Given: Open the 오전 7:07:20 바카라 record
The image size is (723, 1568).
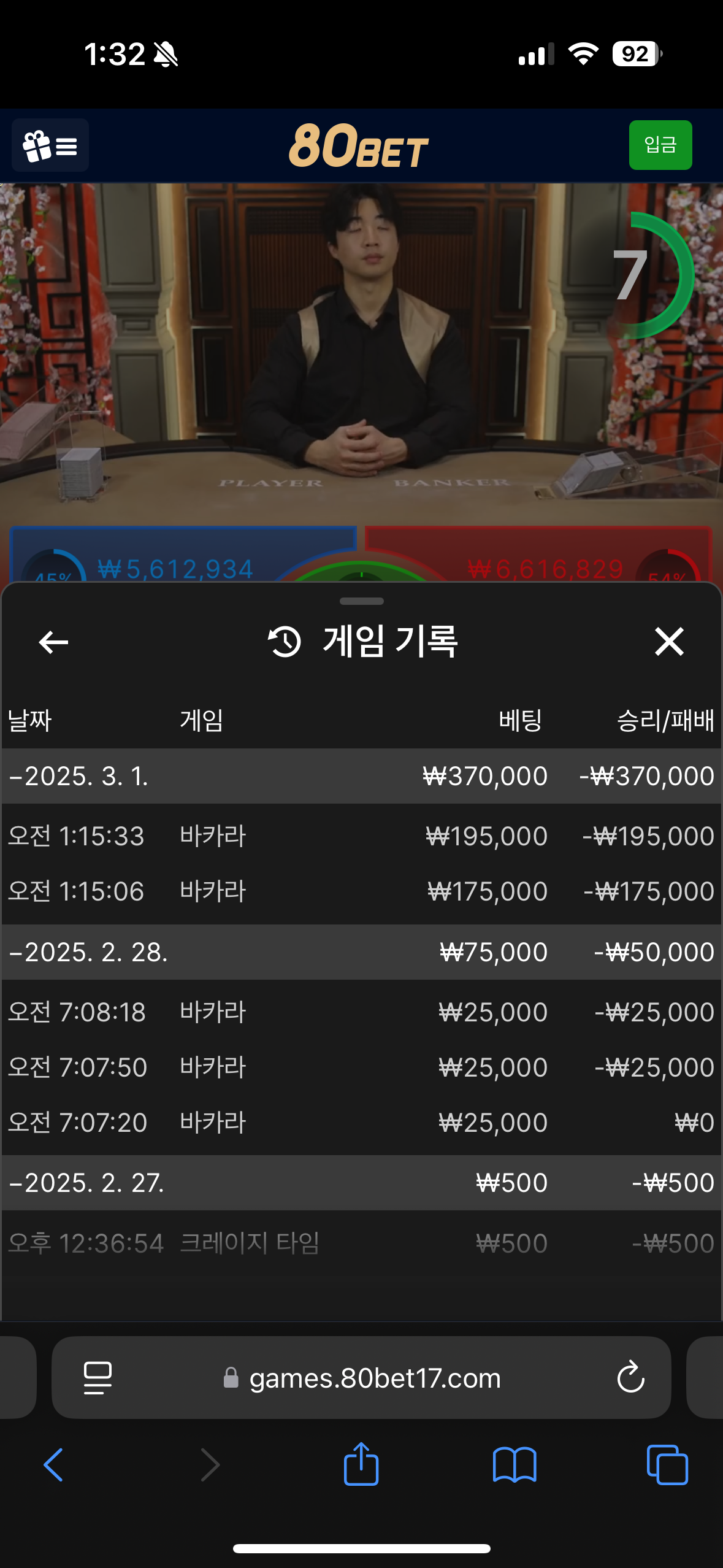Looking at the screenshot, I should [x=361, y=1123].
